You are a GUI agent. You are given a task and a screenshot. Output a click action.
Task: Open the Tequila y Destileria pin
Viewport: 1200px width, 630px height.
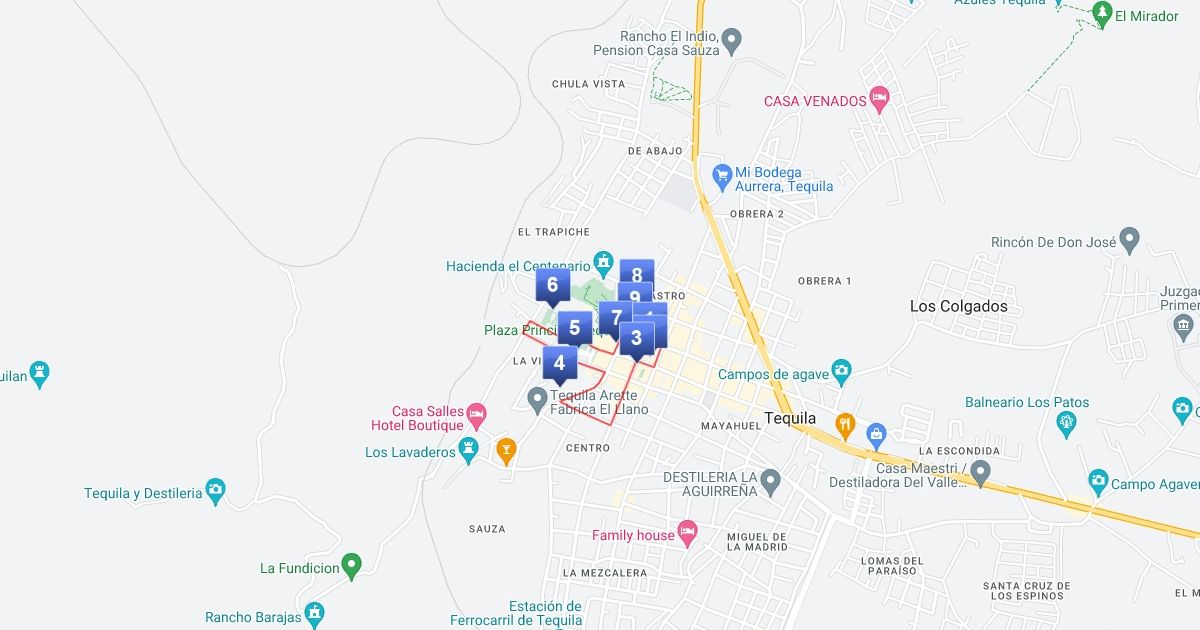pos(216,492)
